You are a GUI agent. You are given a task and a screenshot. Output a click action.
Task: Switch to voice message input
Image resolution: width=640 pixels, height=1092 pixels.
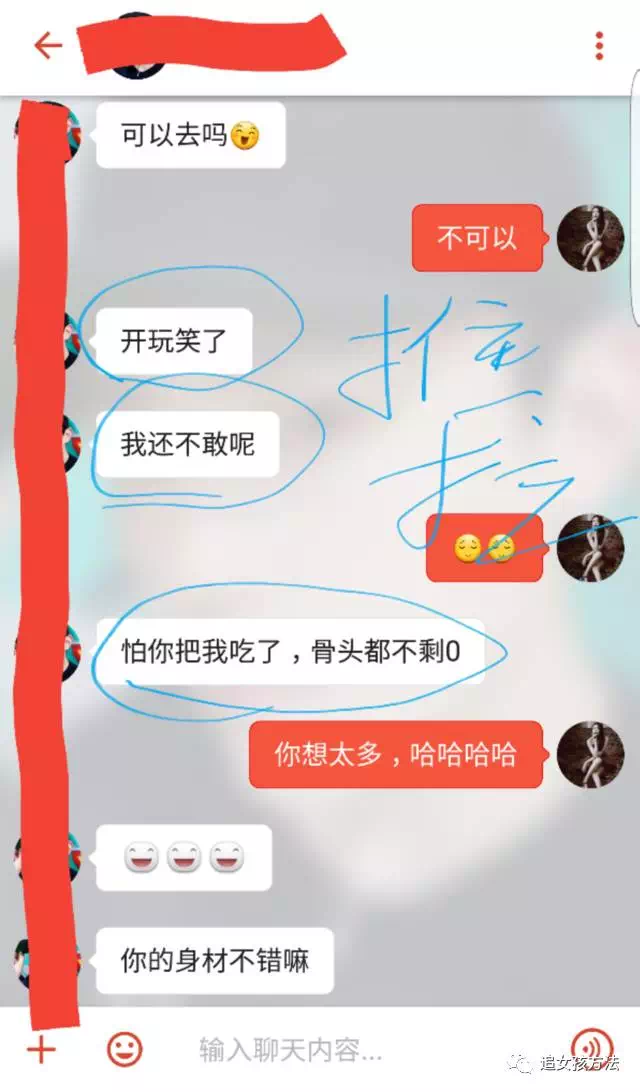point(590,1048)
